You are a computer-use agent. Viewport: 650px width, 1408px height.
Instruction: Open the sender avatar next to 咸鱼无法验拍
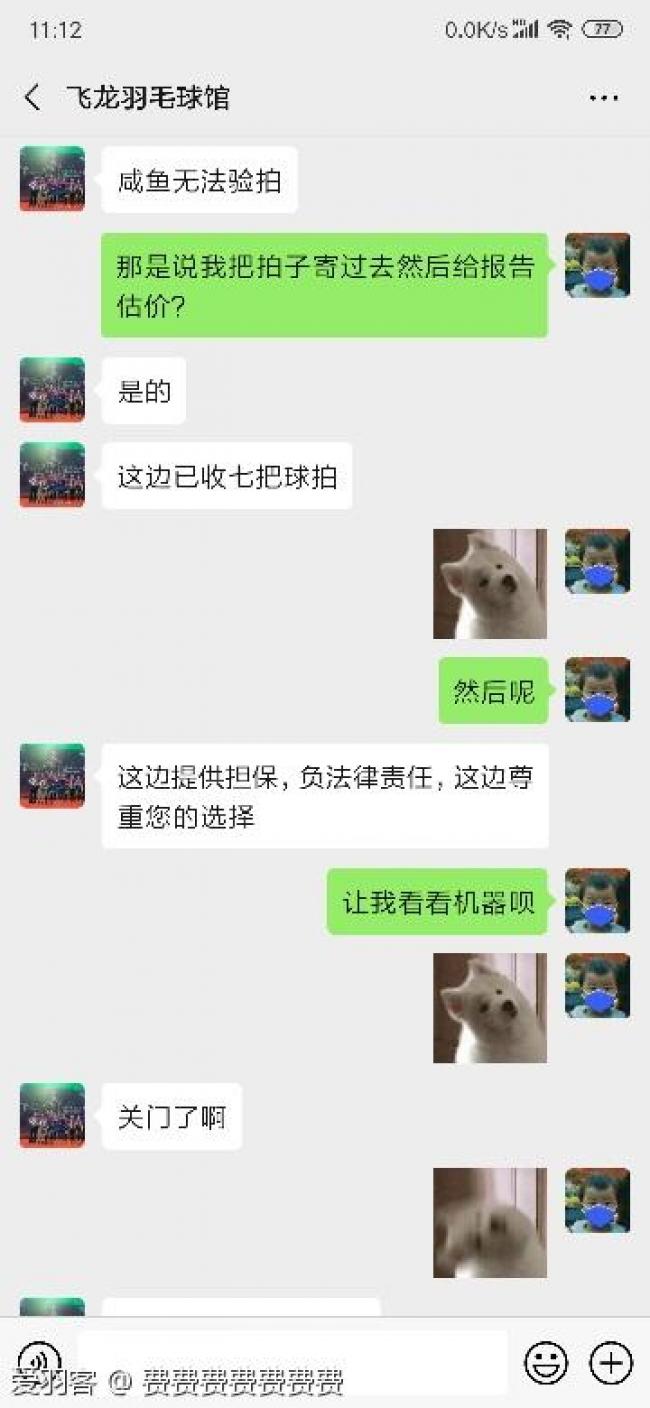click(52, 179)
